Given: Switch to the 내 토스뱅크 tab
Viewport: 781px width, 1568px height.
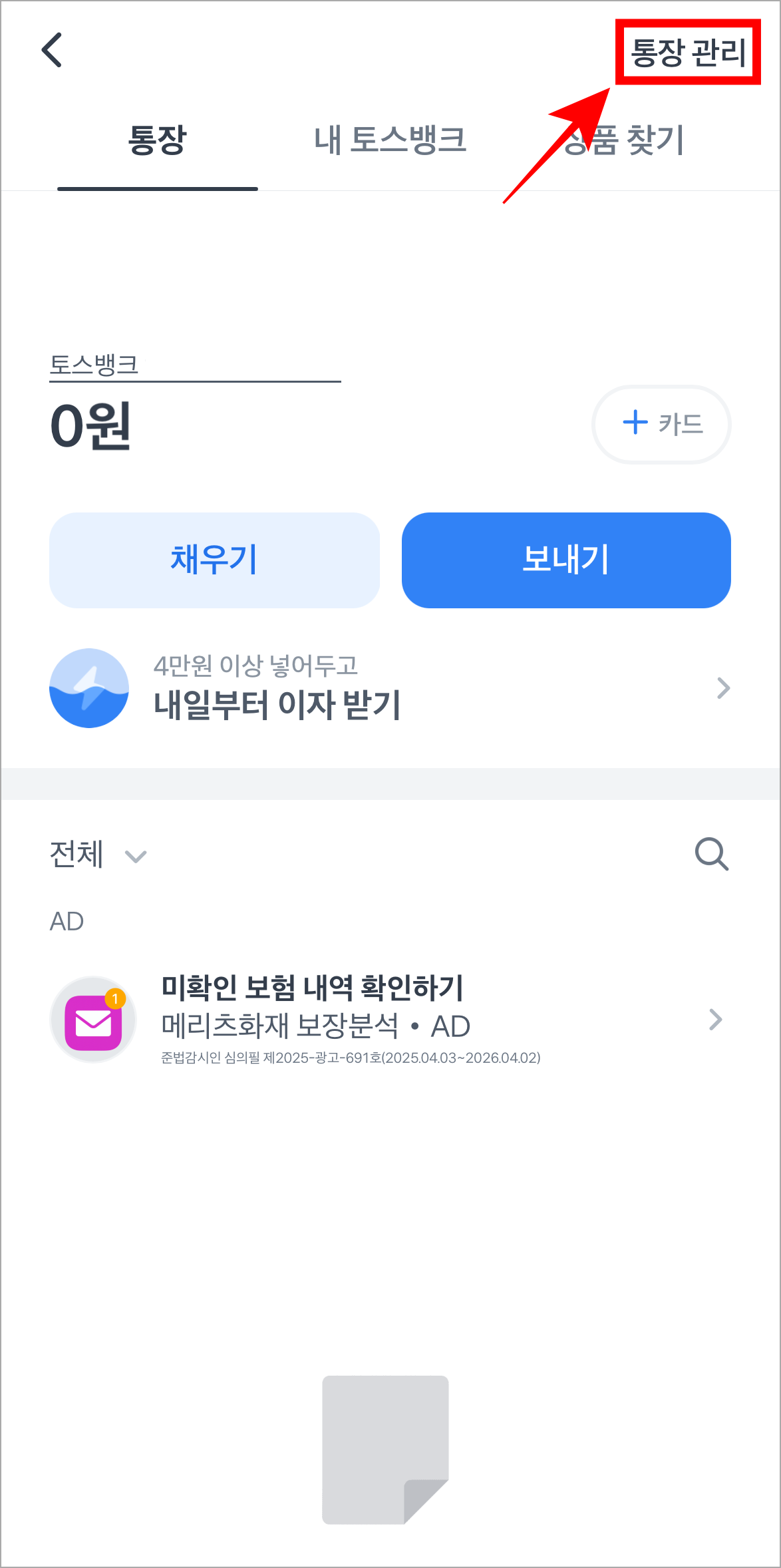Looking at the screenshot, I should pyautogui.click(x=391, y=140).
